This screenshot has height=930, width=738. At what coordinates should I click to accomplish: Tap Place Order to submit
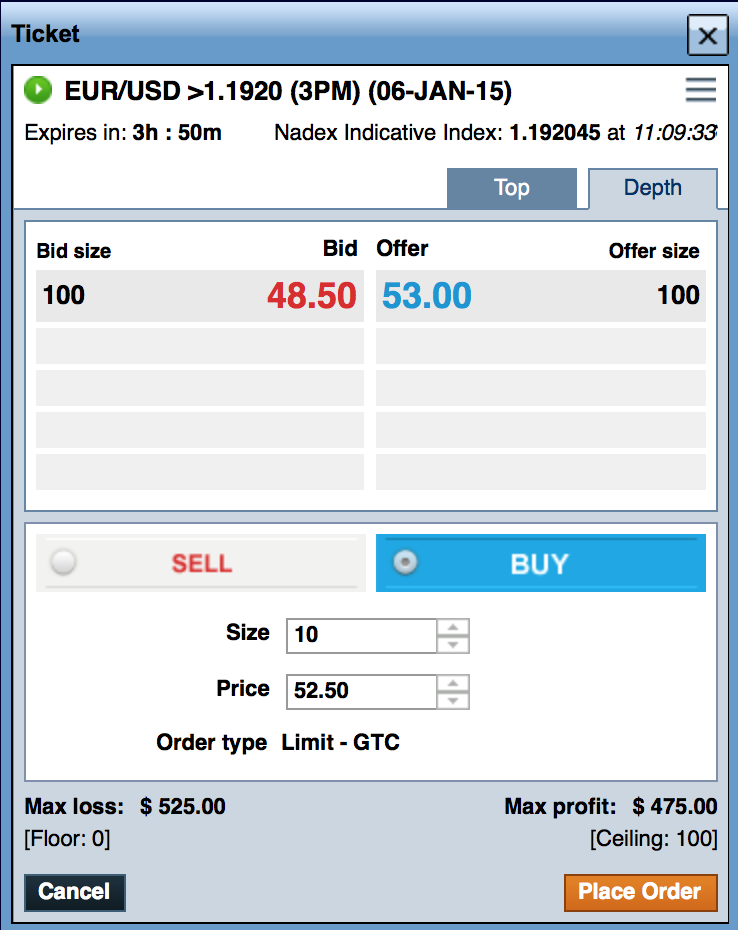640,892
